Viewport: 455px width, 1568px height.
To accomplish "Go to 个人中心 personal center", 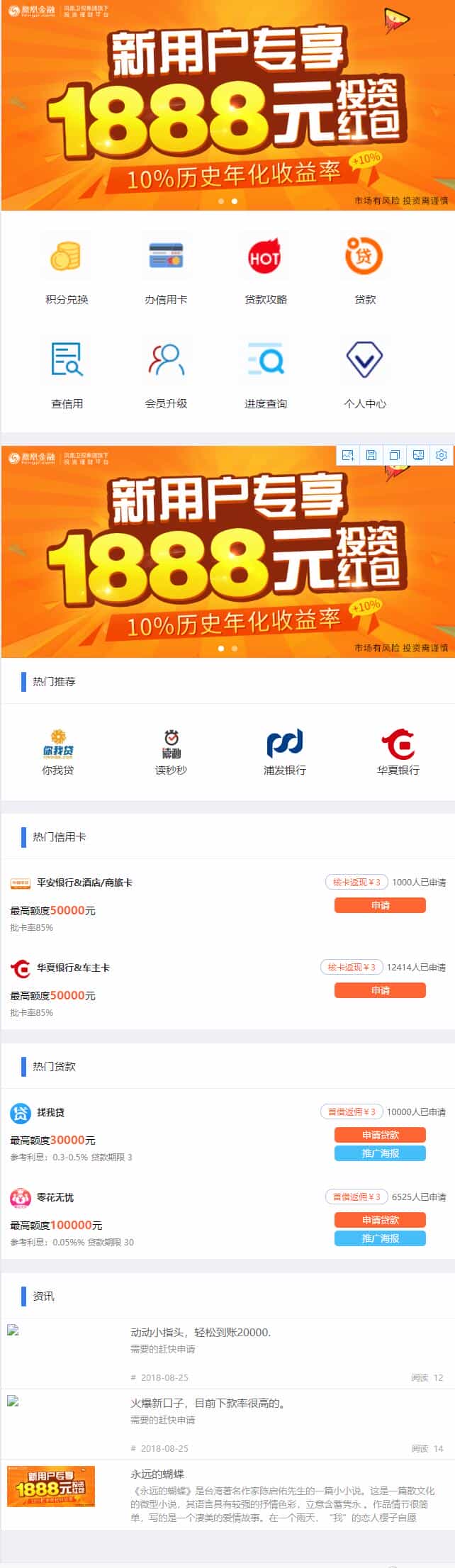I will click(364, 374).
